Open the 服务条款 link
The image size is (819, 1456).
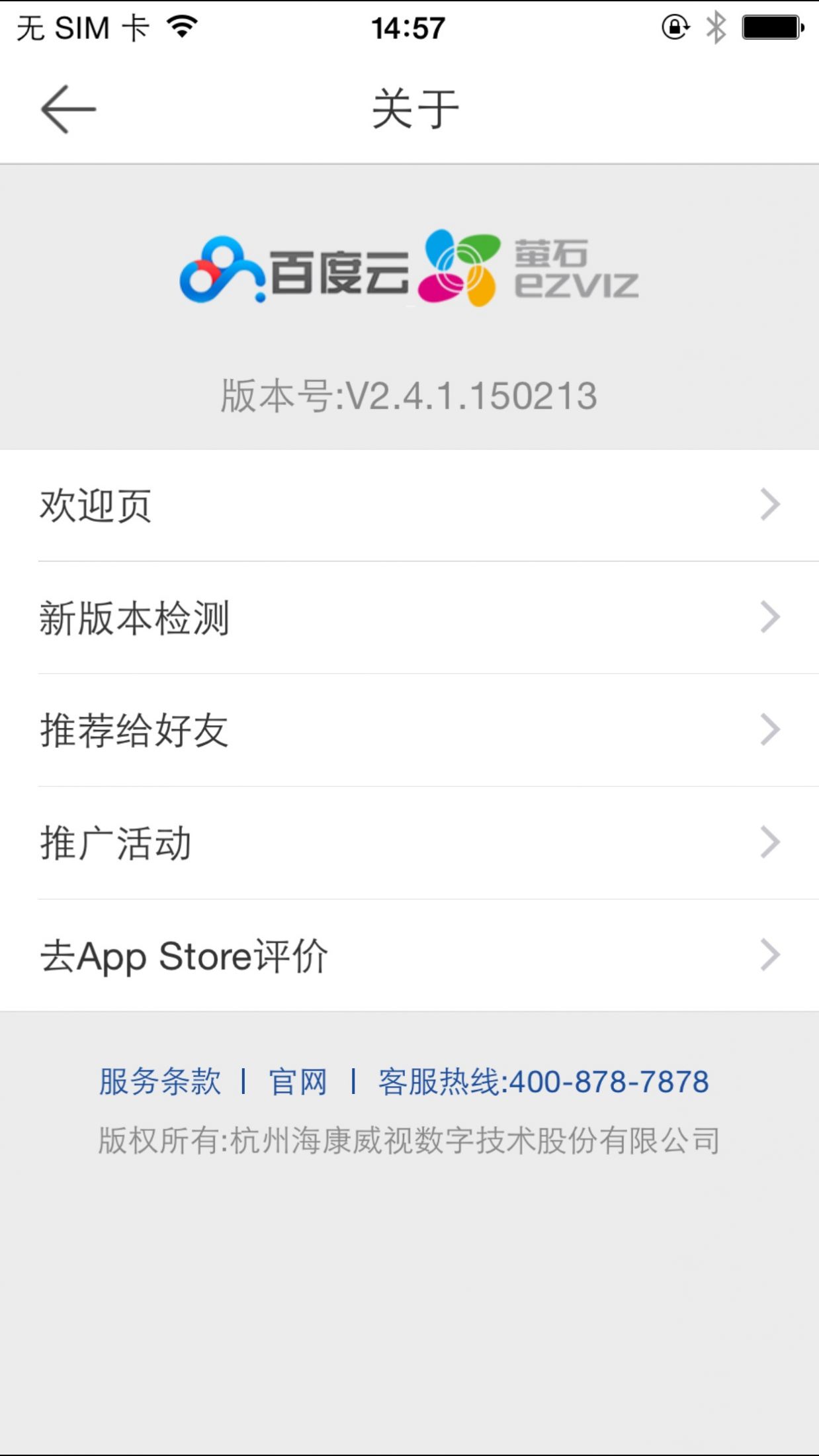(x=160, y=1082)
